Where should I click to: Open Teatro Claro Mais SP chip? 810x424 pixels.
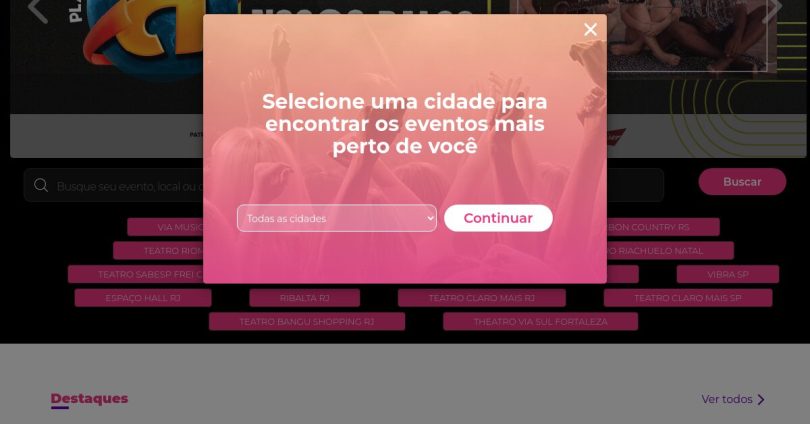pos(687,298)
